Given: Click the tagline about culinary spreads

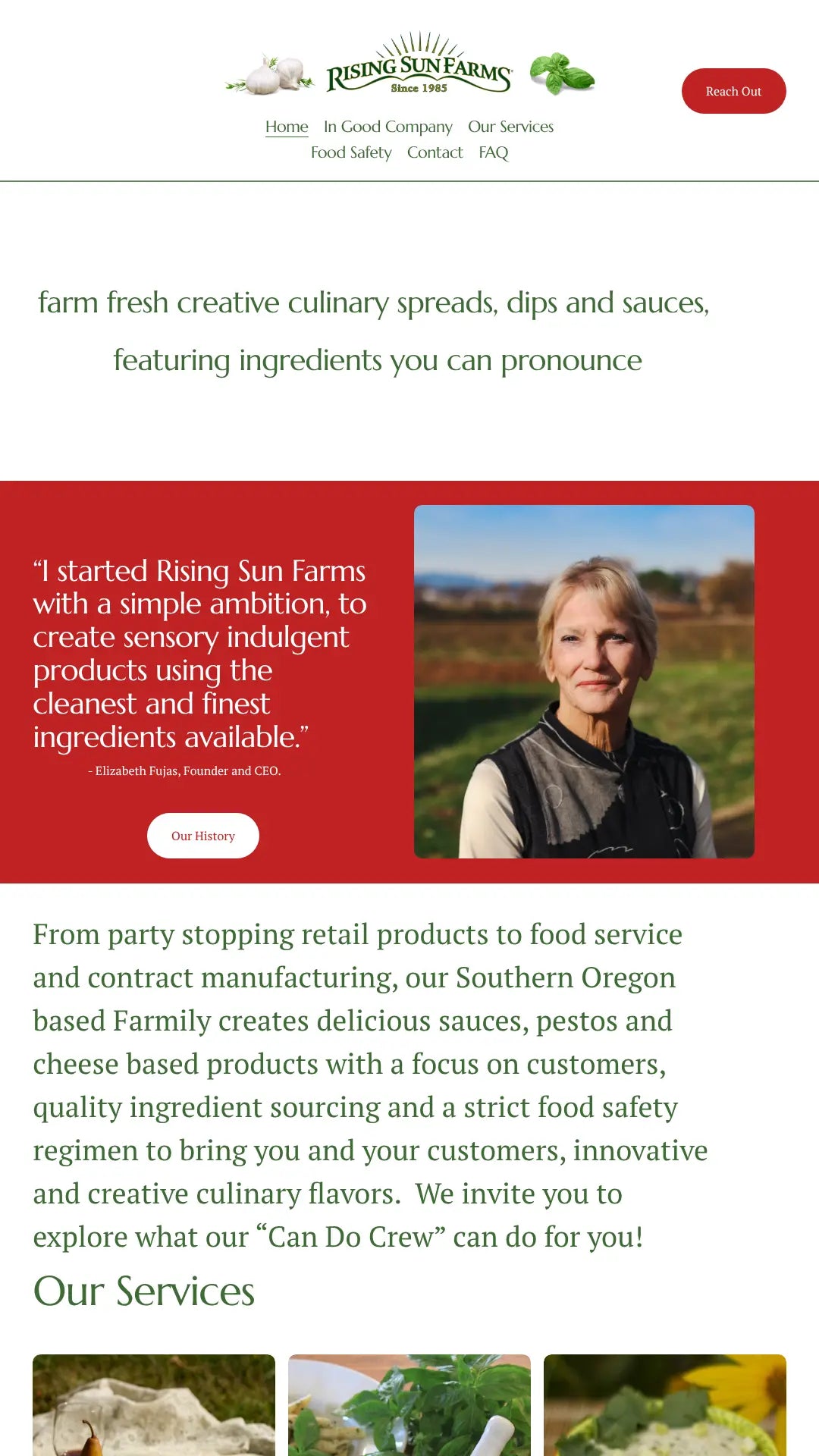Looking at the screenshot, I should point(375,331).
